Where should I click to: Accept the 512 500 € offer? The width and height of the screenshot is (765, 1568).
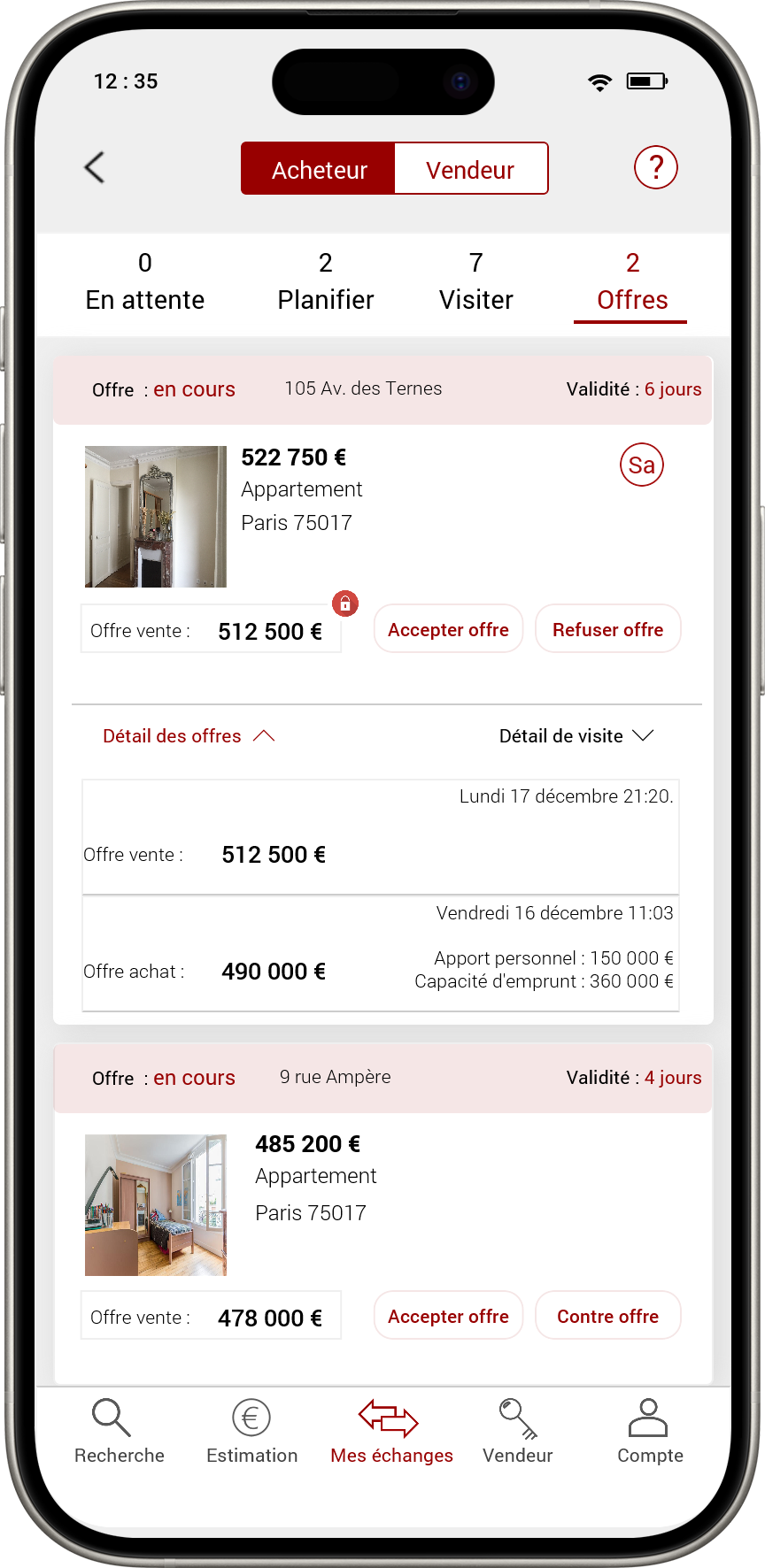[x=448, y=629]
